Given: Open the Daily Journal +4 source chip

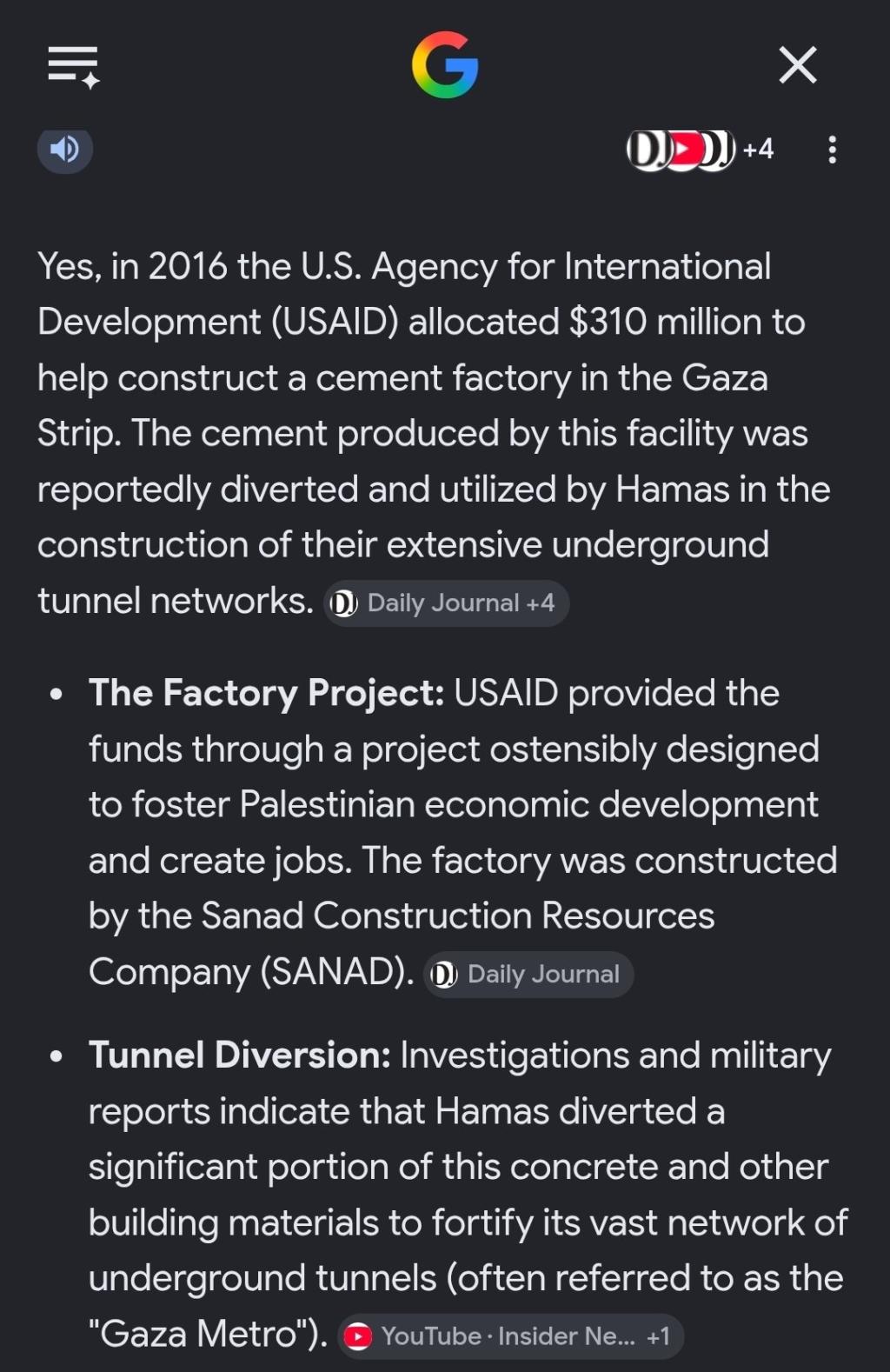Looking at the screenshot, I should pos(447,603).
